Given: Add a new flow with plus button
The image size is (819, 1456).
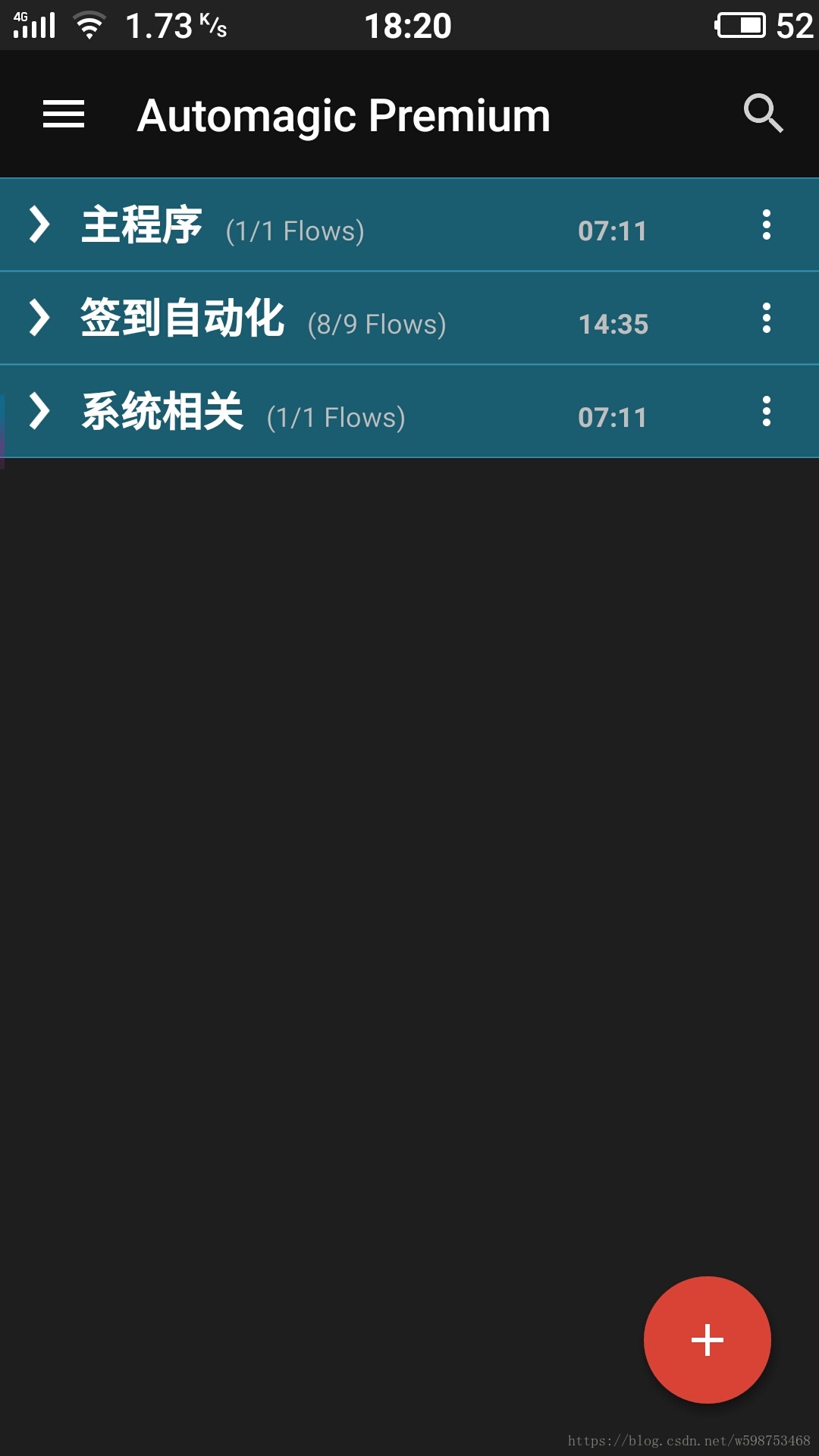Looking at the screenshot, I should point(707,1340).
